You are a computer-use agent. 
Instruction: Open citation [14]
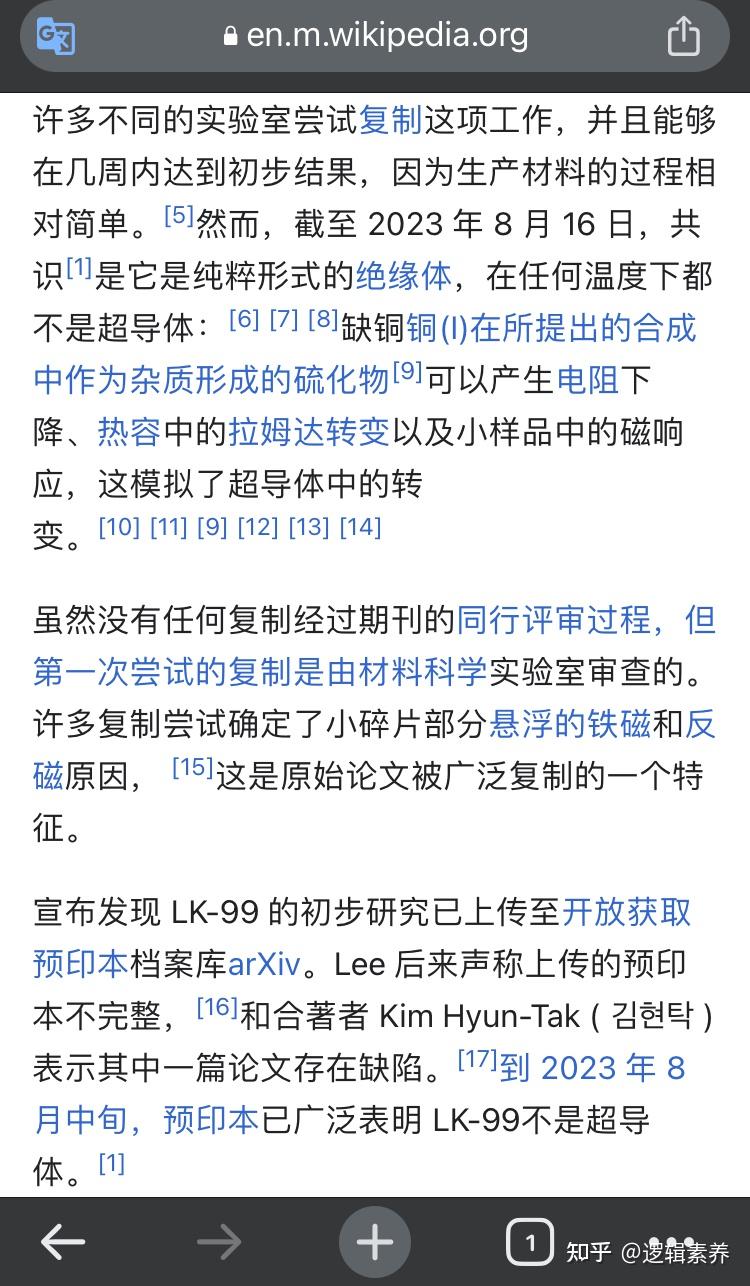[360, 527]
